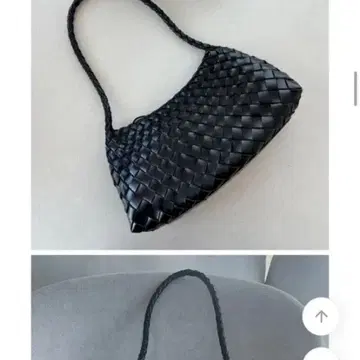
Task: Tap the scroll-to-top arrow button
Action: pyautogui.click(x=320, y=316)
